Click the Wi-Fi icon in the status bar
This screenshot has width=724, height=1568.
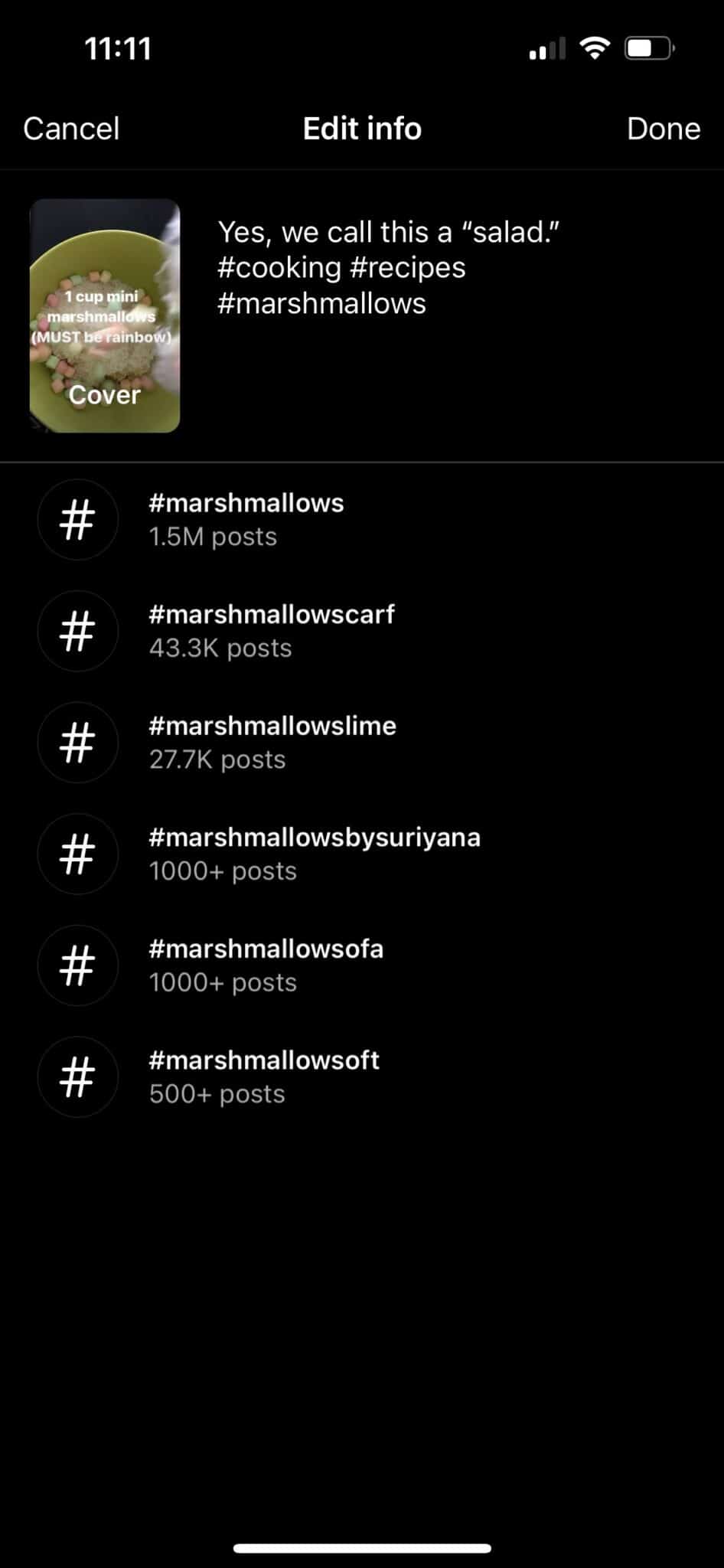tap(595, 48)
